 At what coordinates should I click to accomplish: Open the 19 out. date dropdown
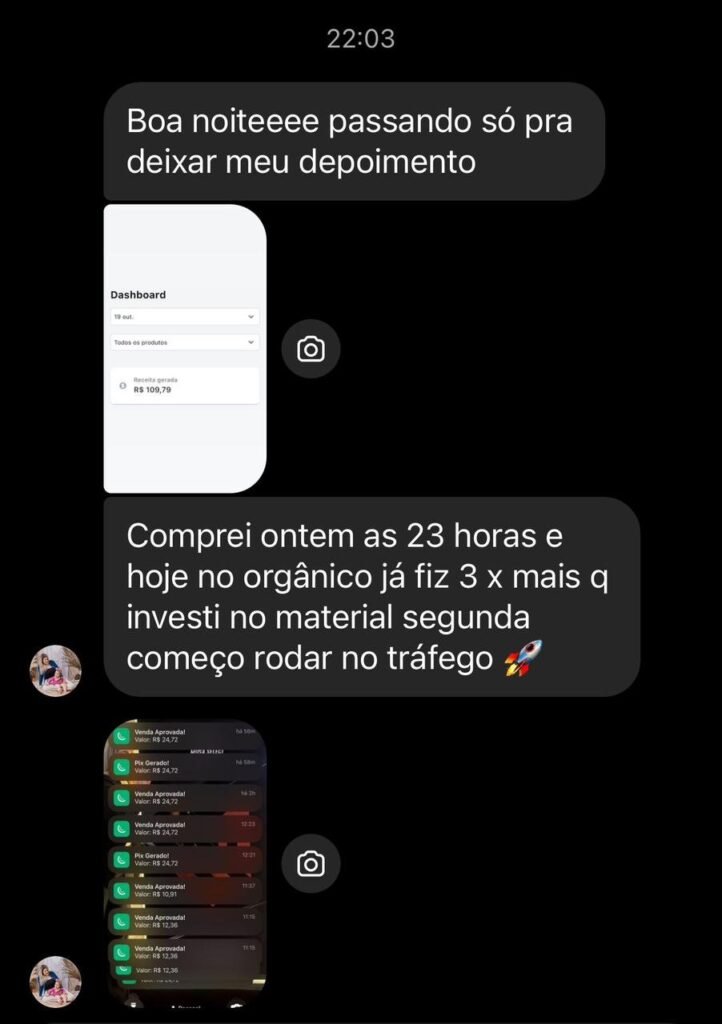pos(183,317)
